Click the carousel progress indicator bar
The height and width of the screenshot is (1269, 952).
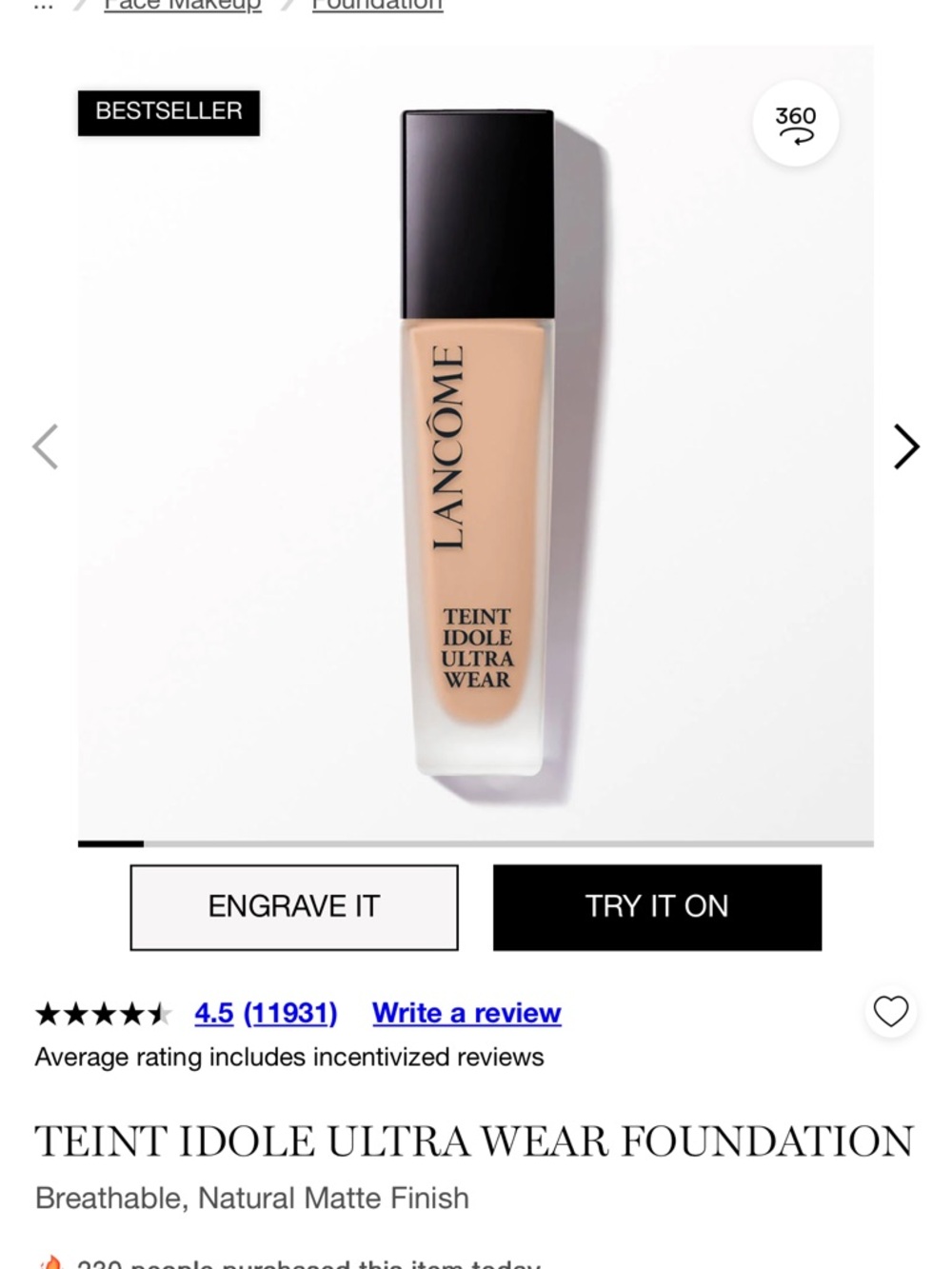(x=109, y=843)
